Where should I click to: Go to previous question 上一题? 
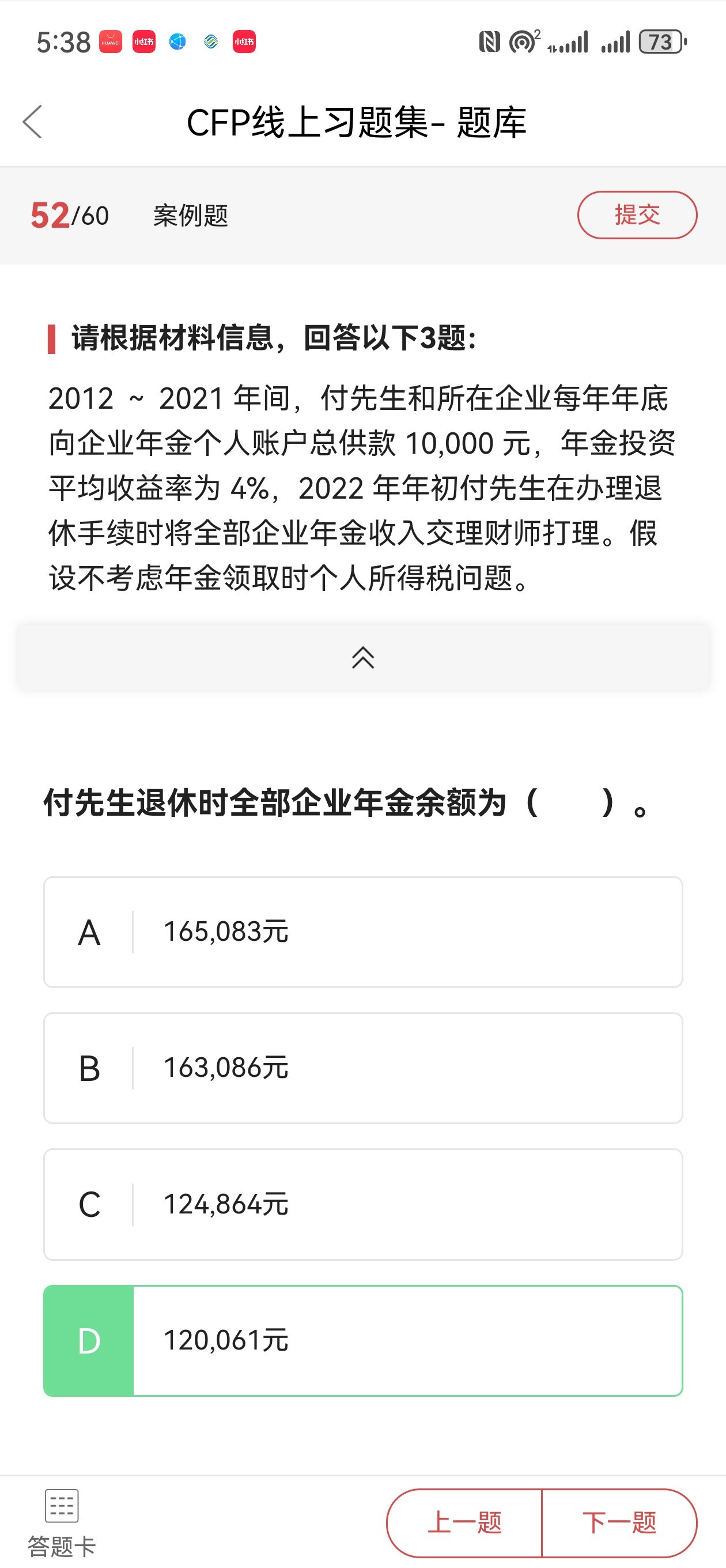pos(464,1523)
